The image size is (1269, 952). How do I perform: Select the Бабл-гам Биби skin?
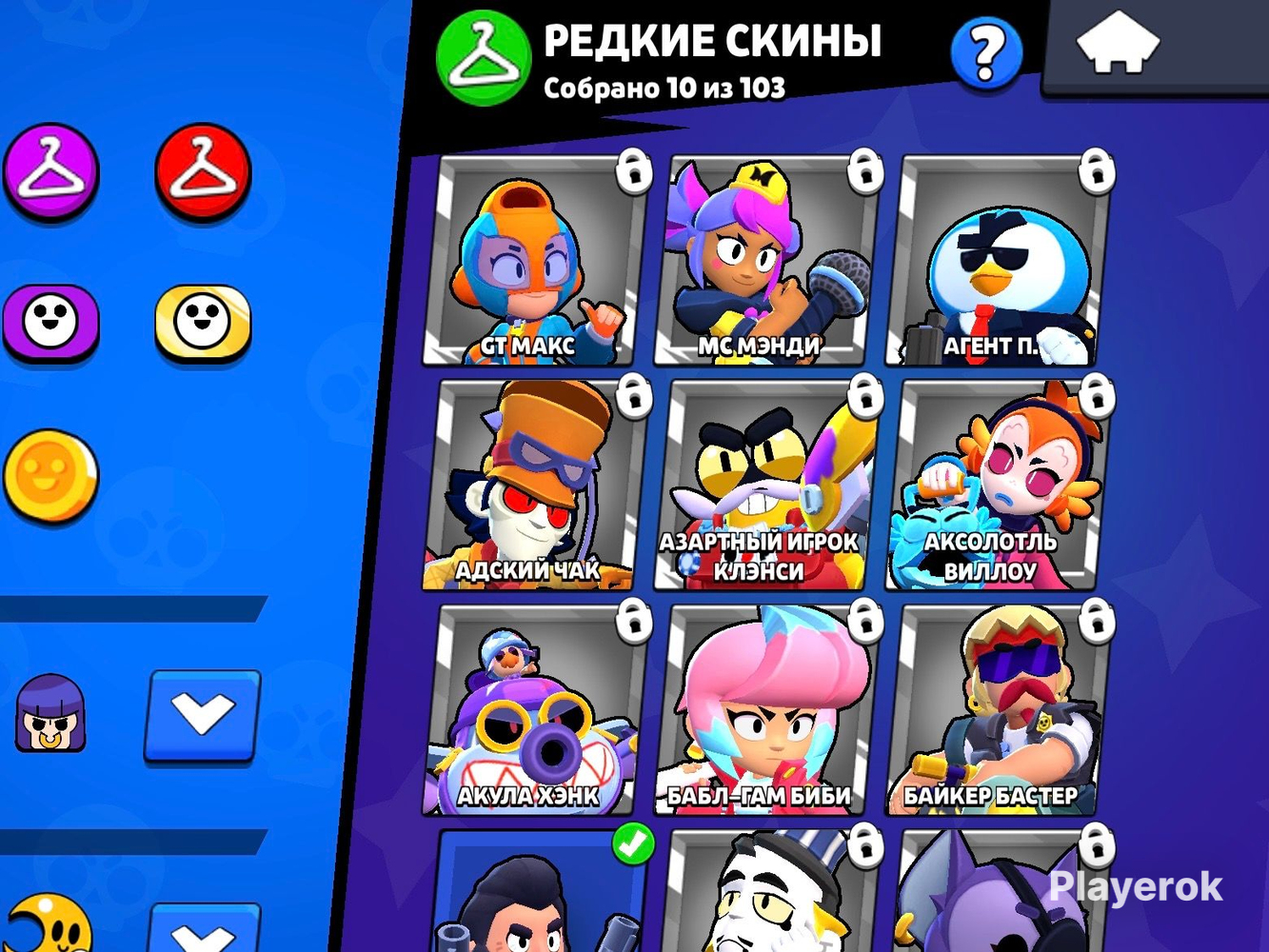(766, 709)
